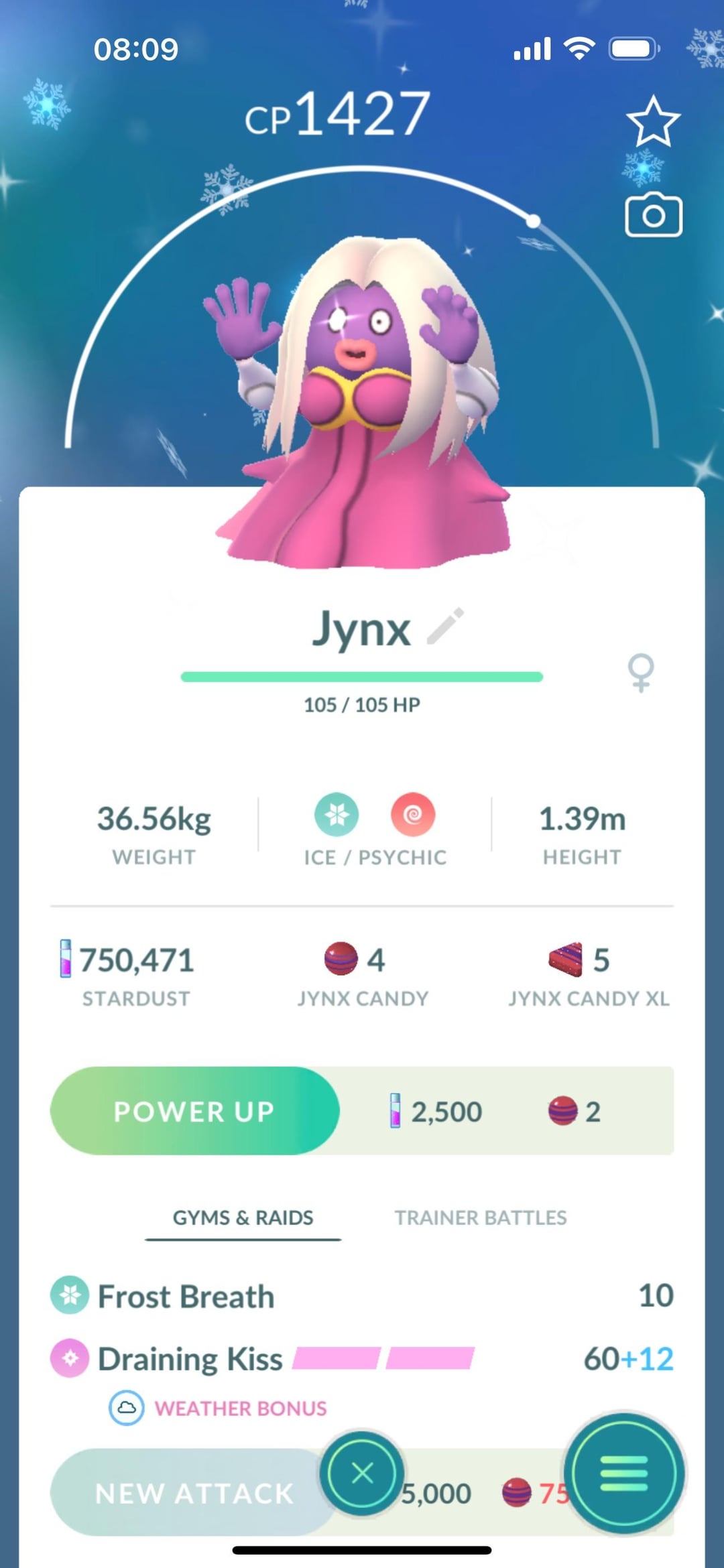Screen dimensions: 724x1568
Task: Select the Gyms & Raids tab
Action: pyautogui.click(x=243, y=1217)
